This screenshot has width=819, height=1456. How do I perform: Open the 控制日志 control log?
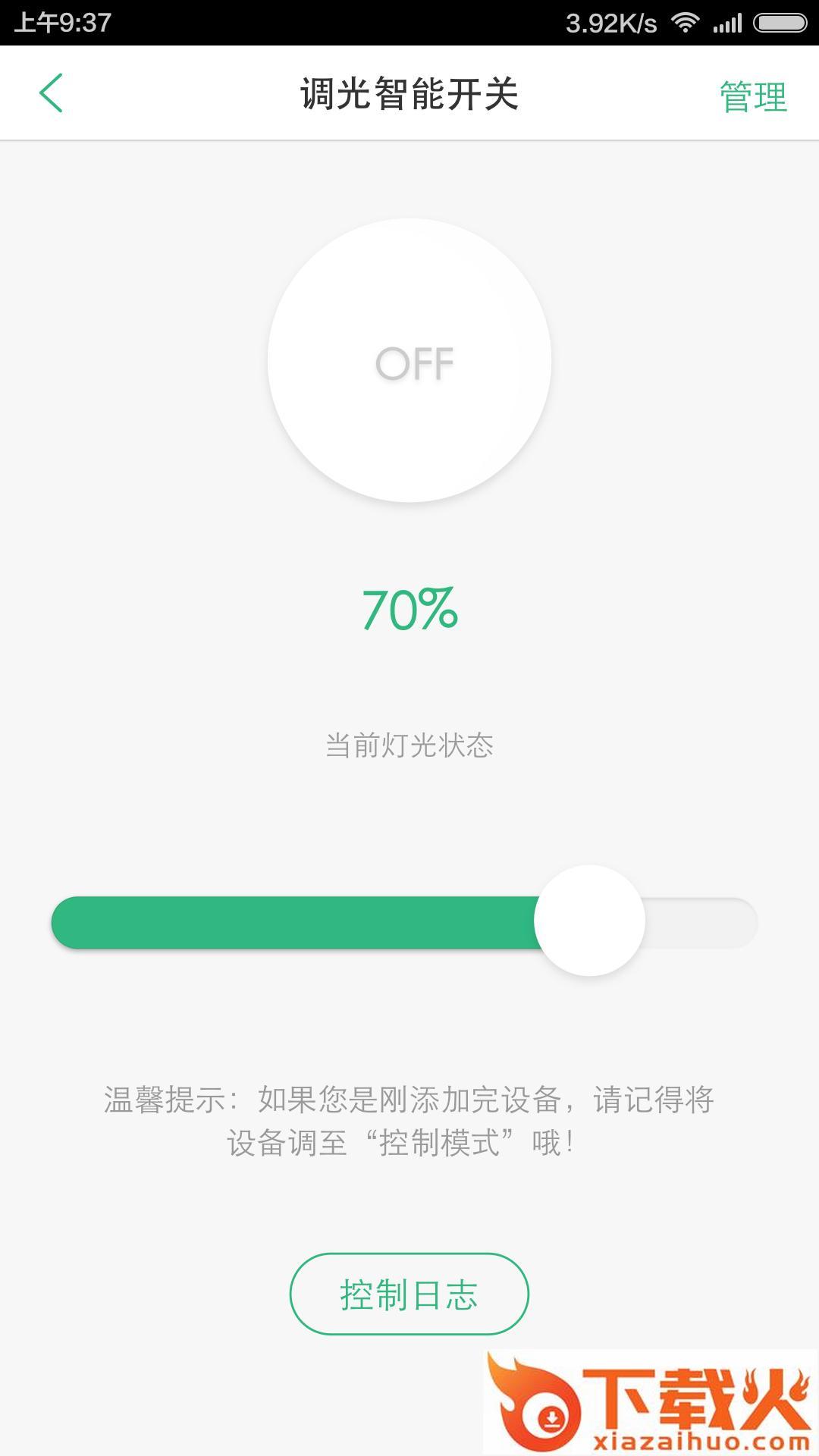[409, 1294]
